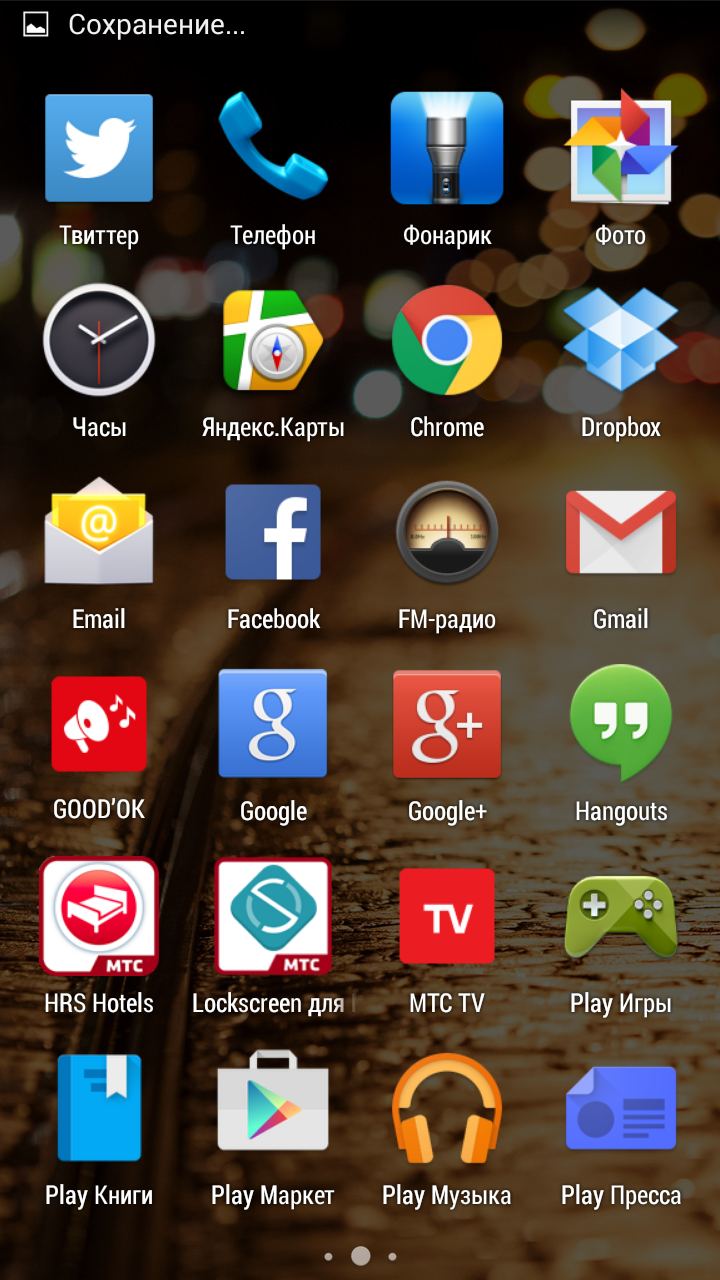Open Facebook
Viewport: 720px width, 1280px height.
point(273,532)
